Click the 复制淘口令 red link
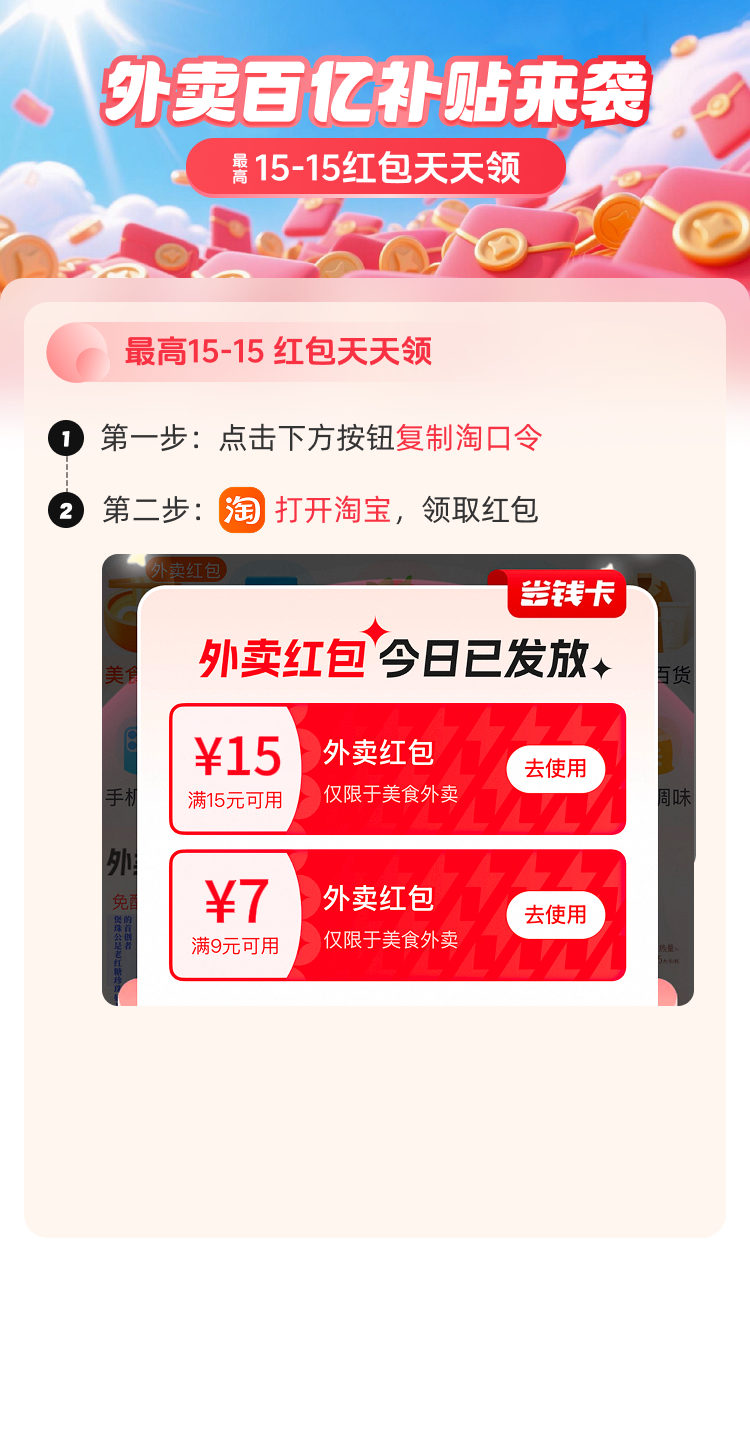This screenshot has height=1448, width=750. (x=470, y=438)
